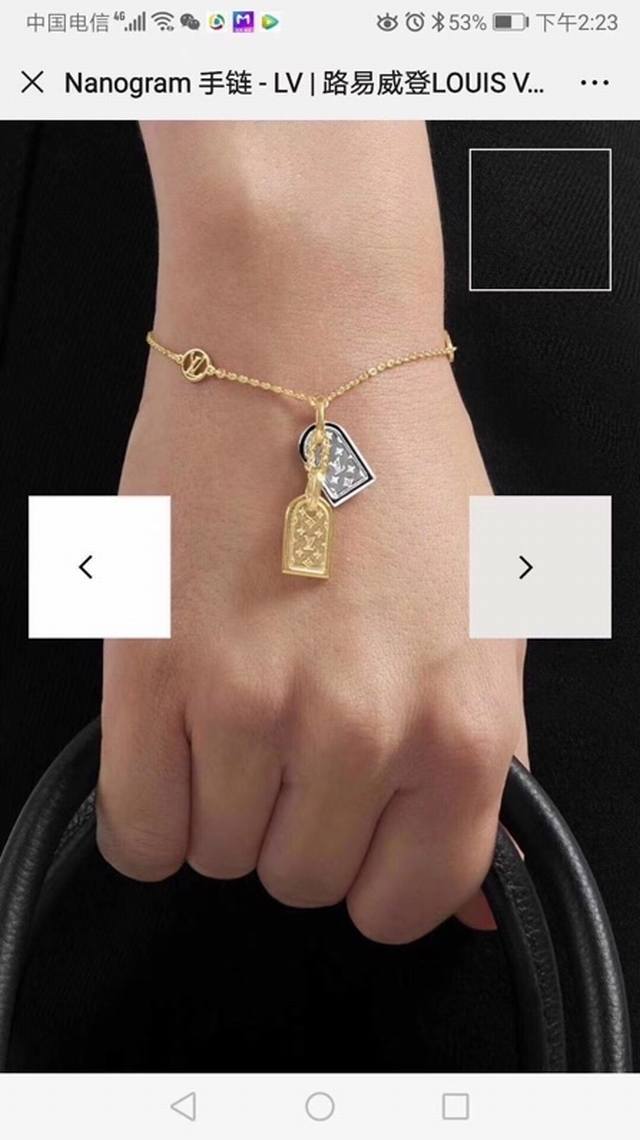Tap the square box at top right

540,219
